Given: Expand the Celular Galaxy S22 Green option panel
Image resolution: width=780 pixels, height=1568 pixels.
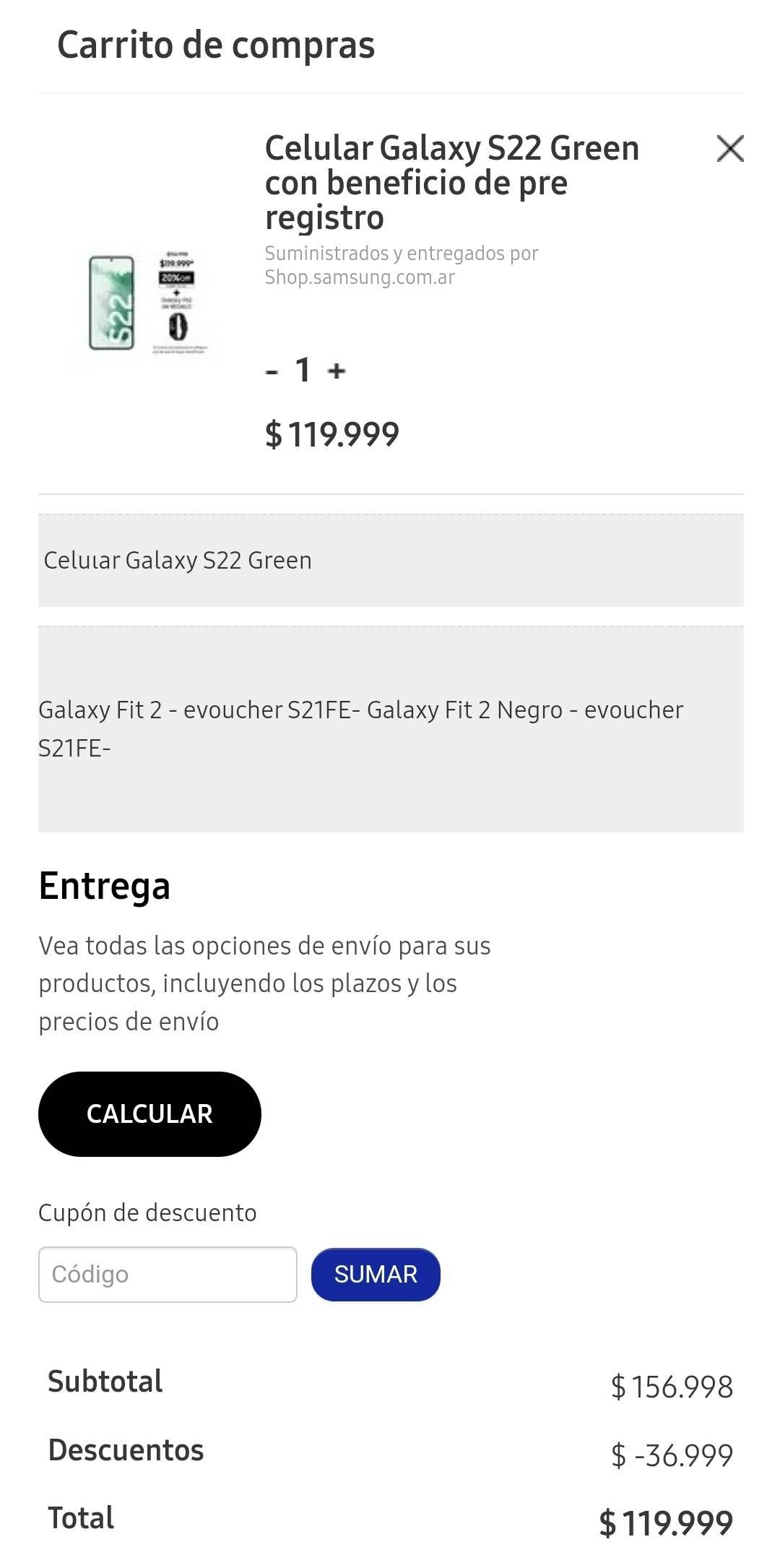Looking at the screenshot, I should pyautogui.click(x=390, y=559).
